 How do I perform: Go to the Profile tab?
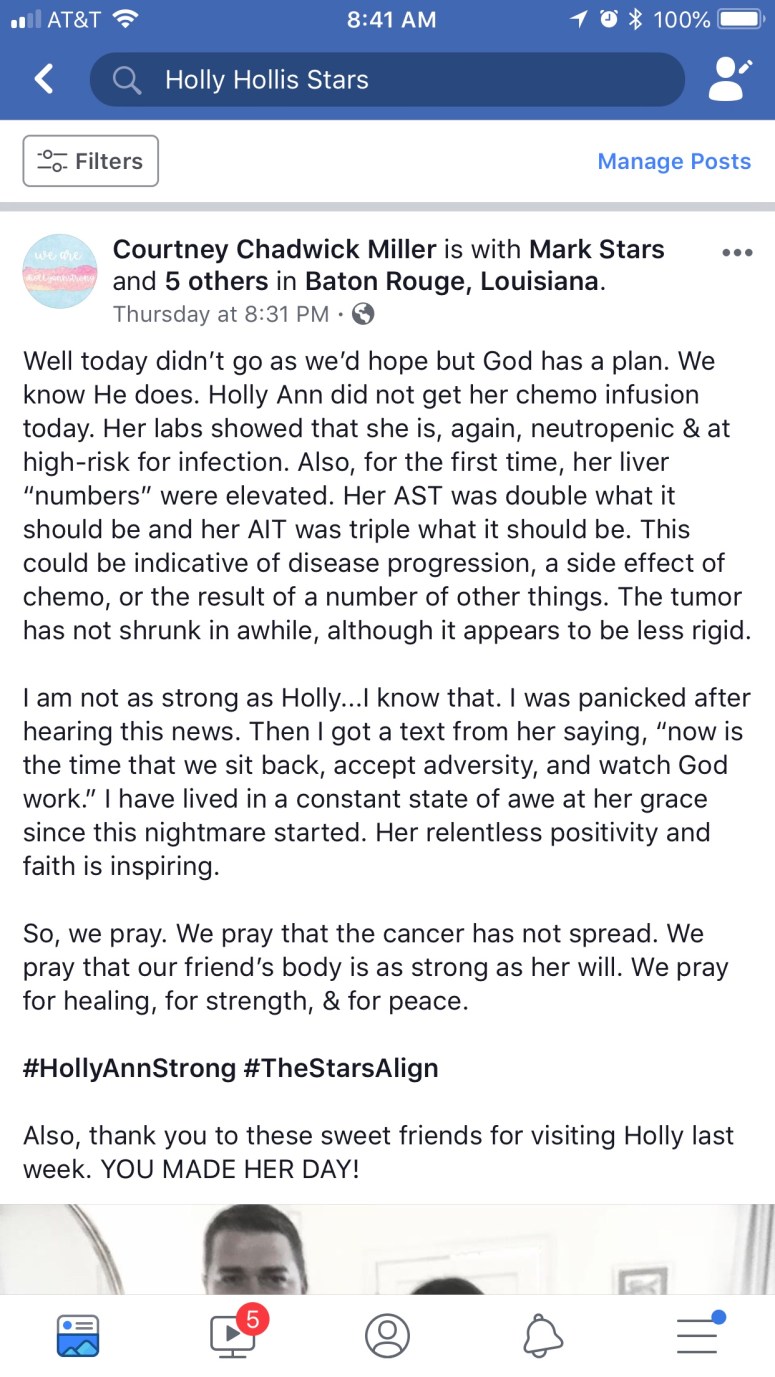[387, 1335]
